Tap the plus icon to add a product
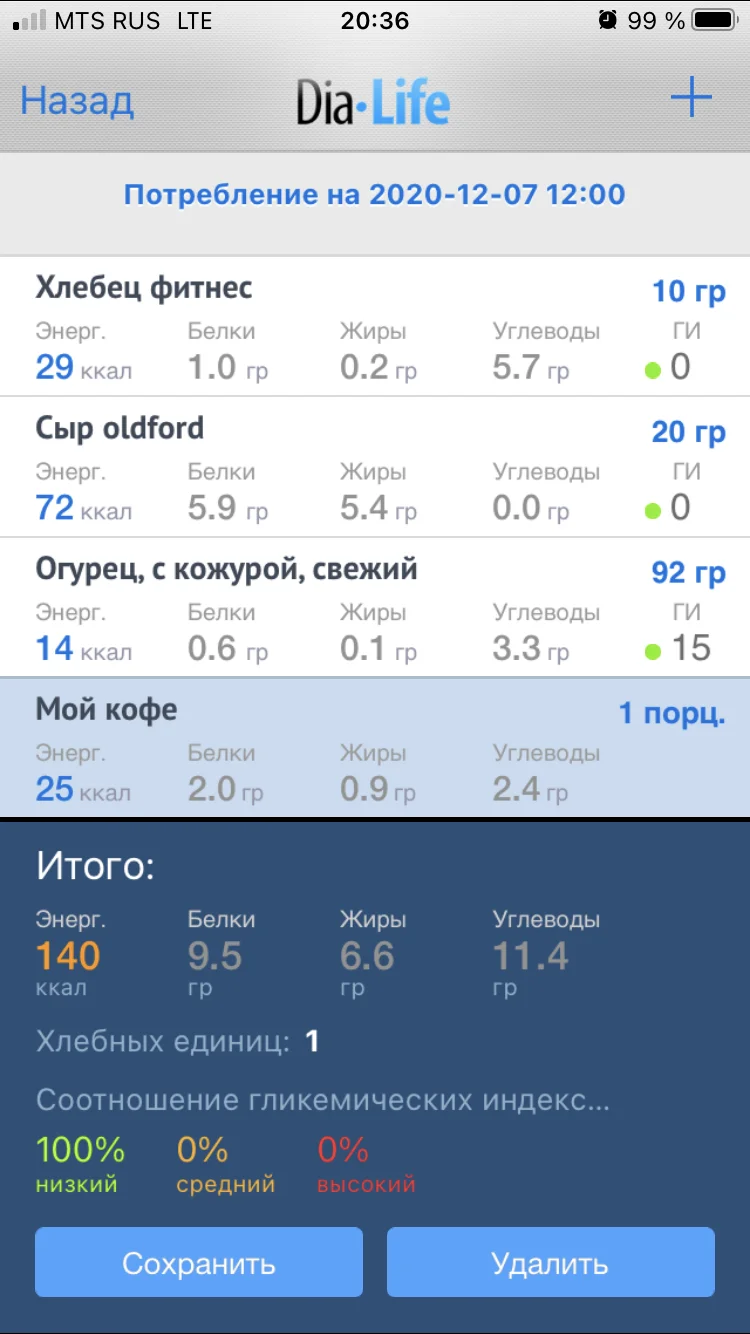 (690, 97)
